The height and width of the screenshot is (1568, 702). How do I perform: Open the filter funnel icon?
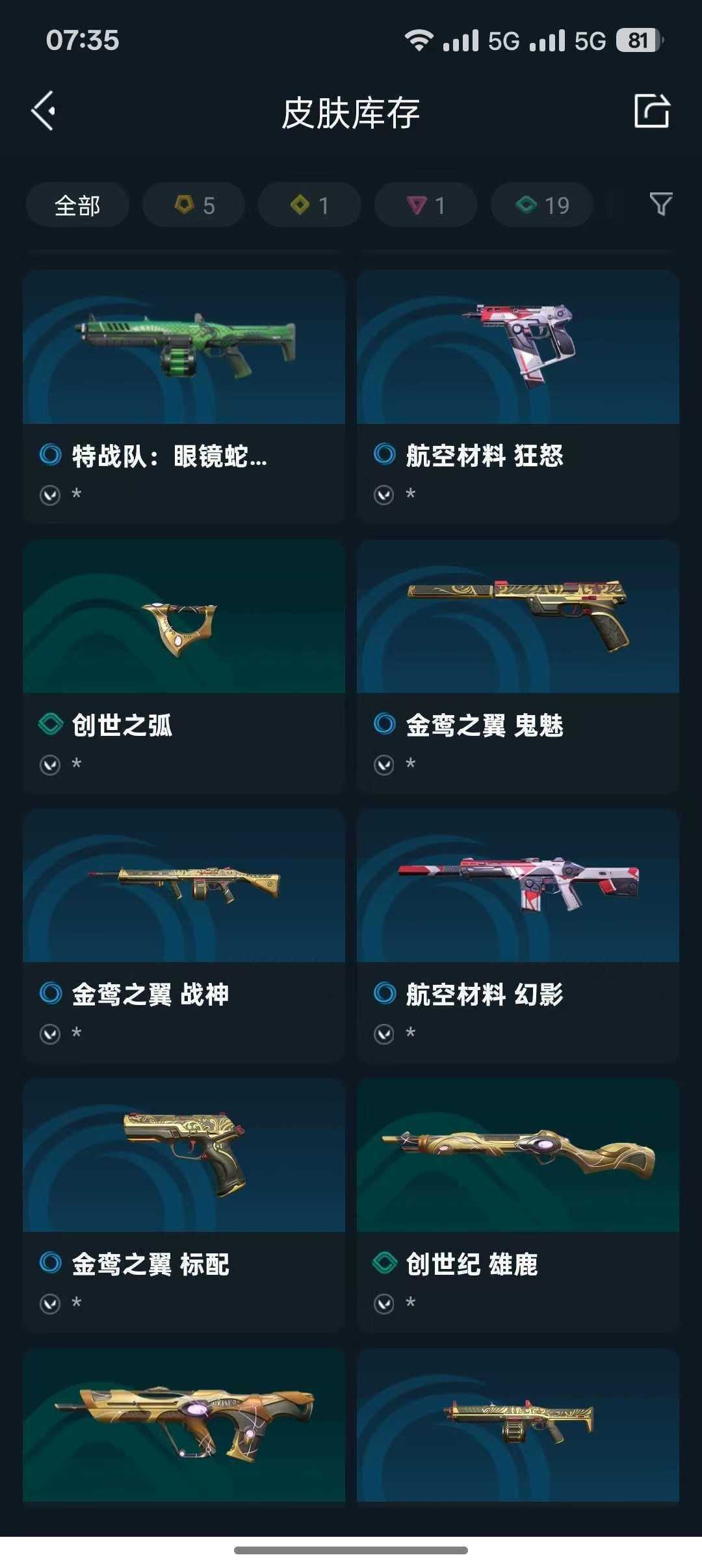click(660, 205)
